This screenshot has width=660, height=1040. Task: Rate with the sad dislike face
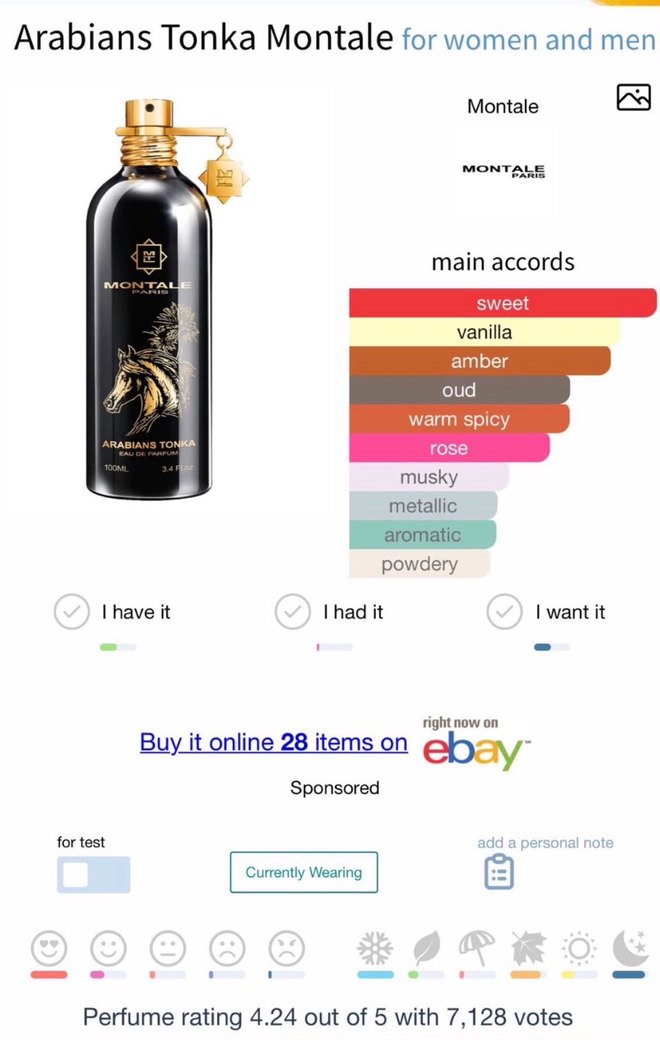[x=226, y=945]
